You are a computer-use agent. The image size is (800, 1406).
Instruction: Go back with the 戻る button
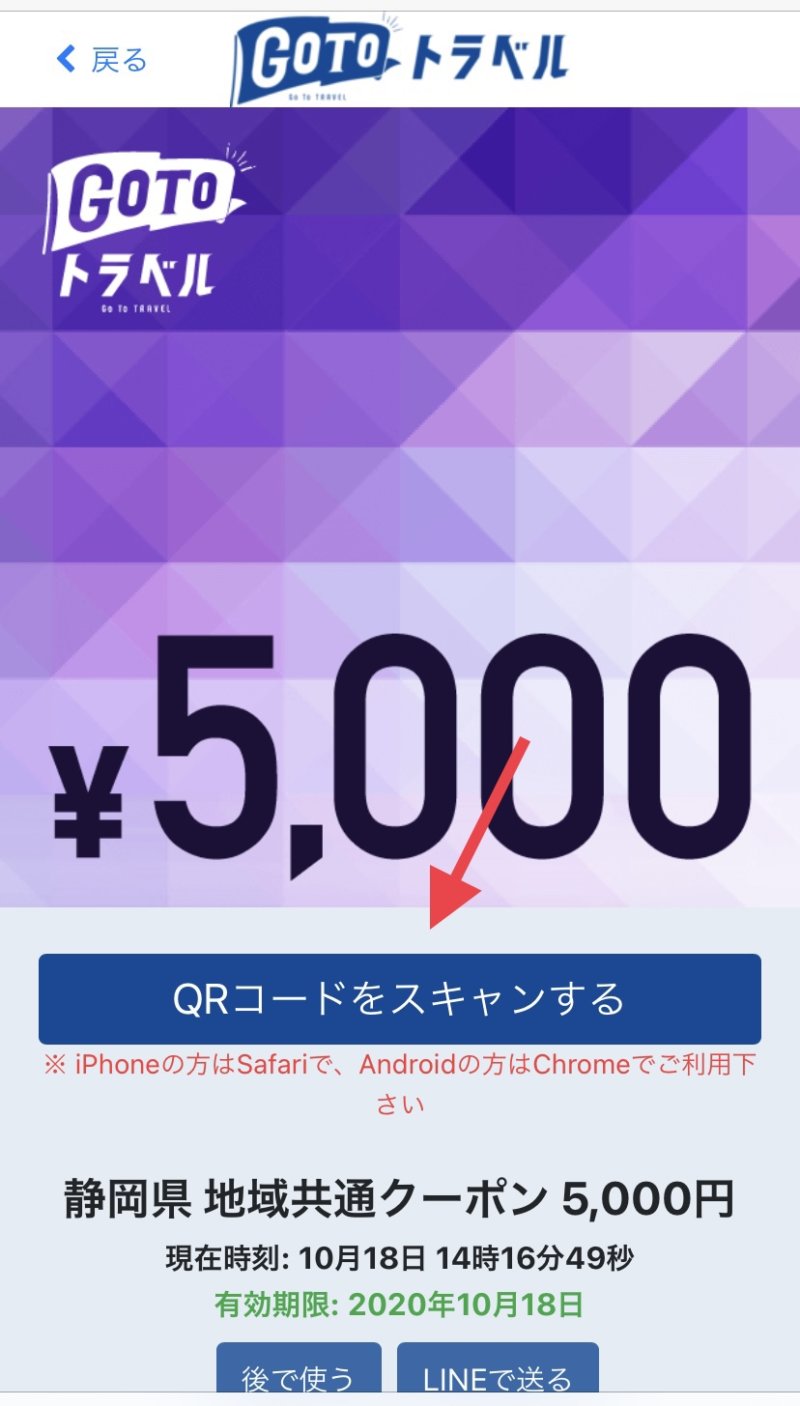click(103, 60)
